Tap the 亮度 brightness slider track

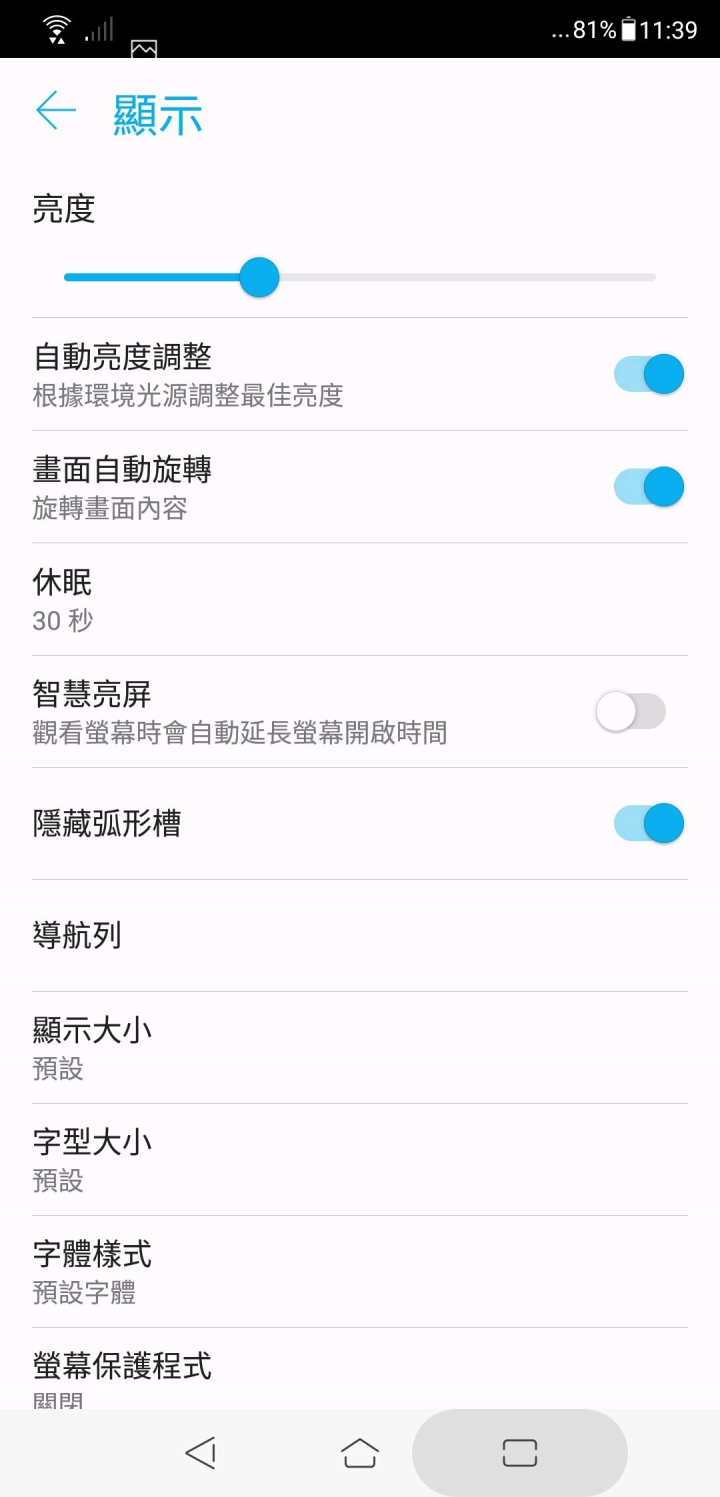360,277
